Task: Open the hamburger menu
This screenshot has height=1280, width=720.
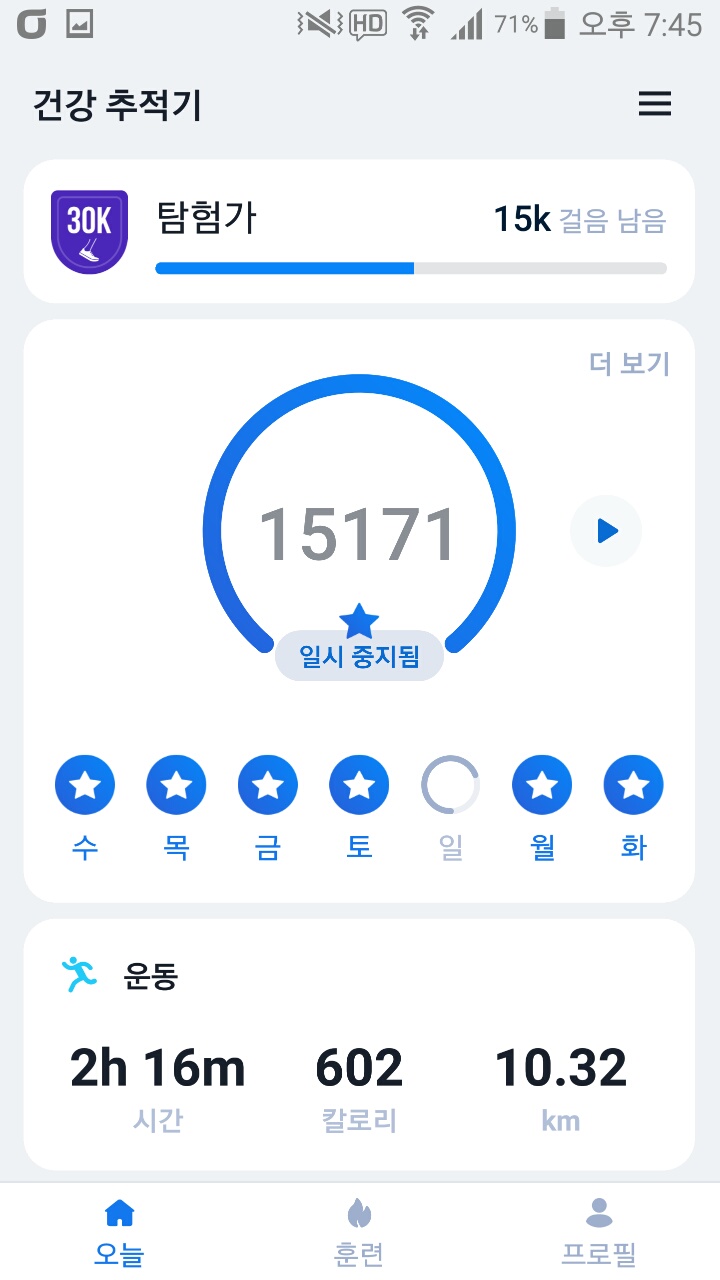Action: point(655,104)
